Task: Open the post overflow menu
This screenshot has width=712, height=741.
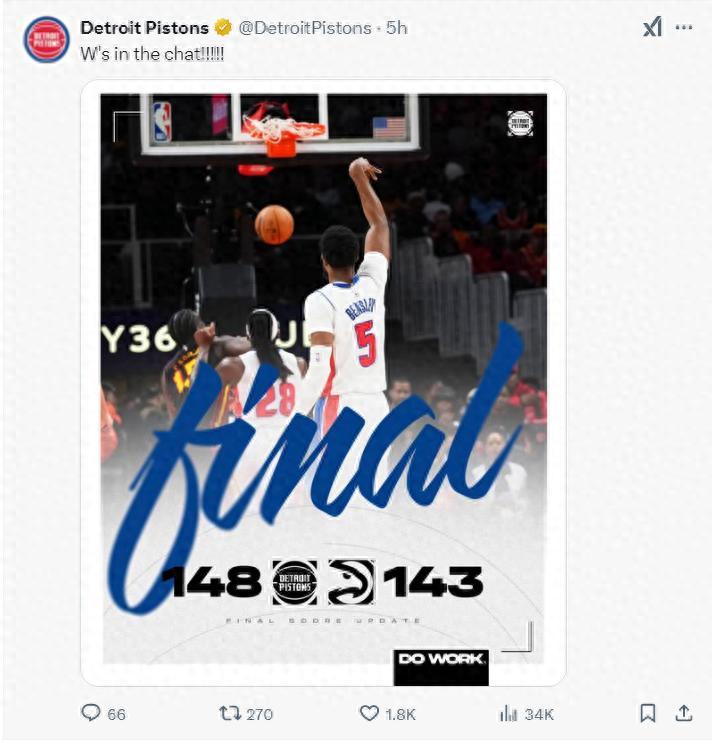Action: (x=684, y=28)
